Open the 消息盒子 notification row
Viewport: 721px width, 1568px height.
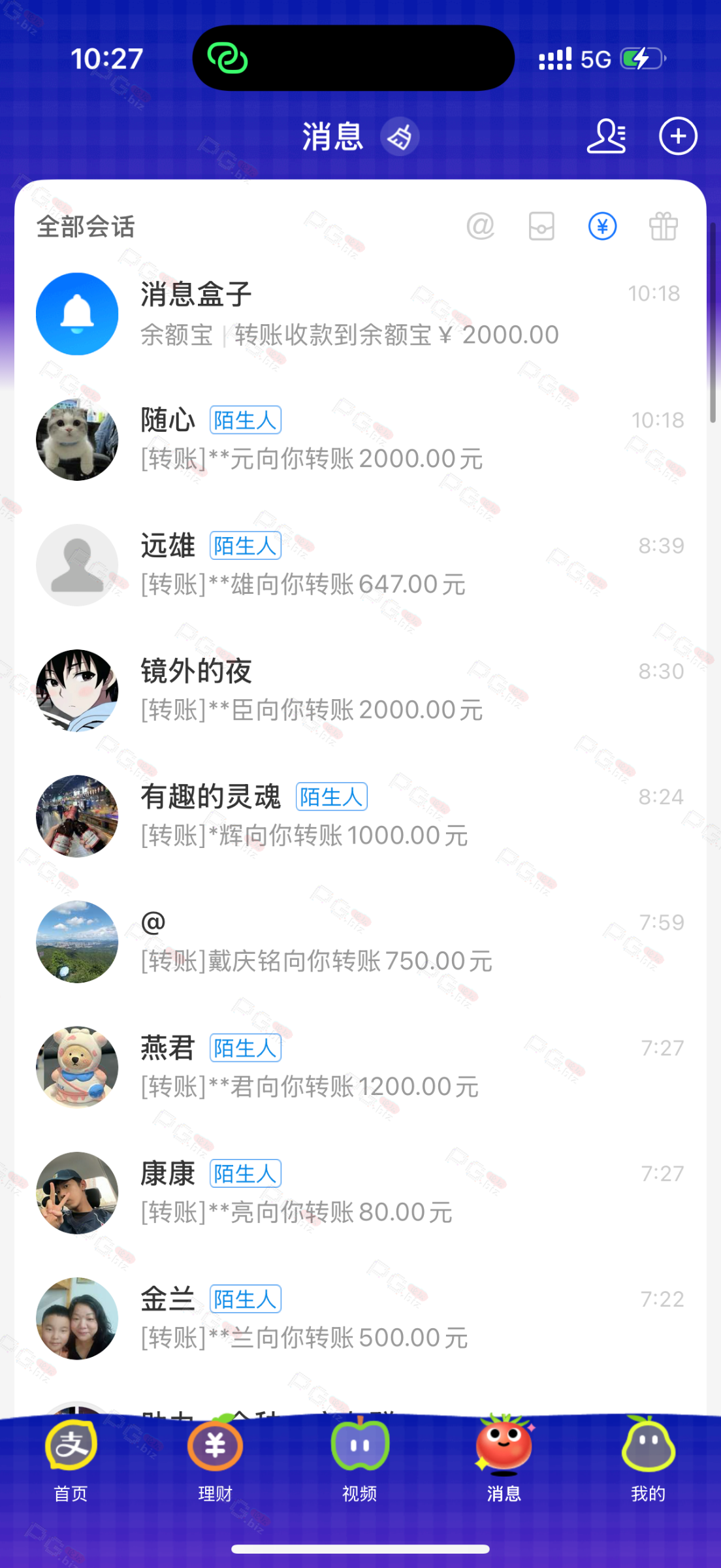tap(360, 314)
